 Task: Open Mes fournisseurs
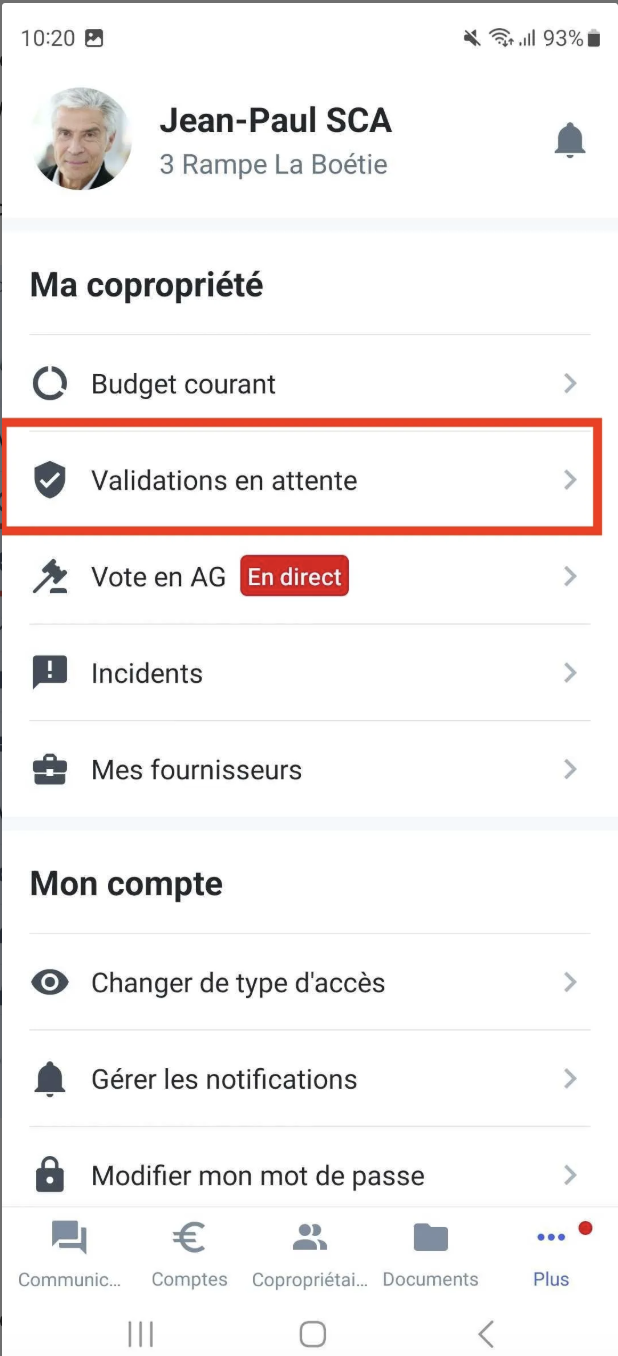(x=310, y=770)
